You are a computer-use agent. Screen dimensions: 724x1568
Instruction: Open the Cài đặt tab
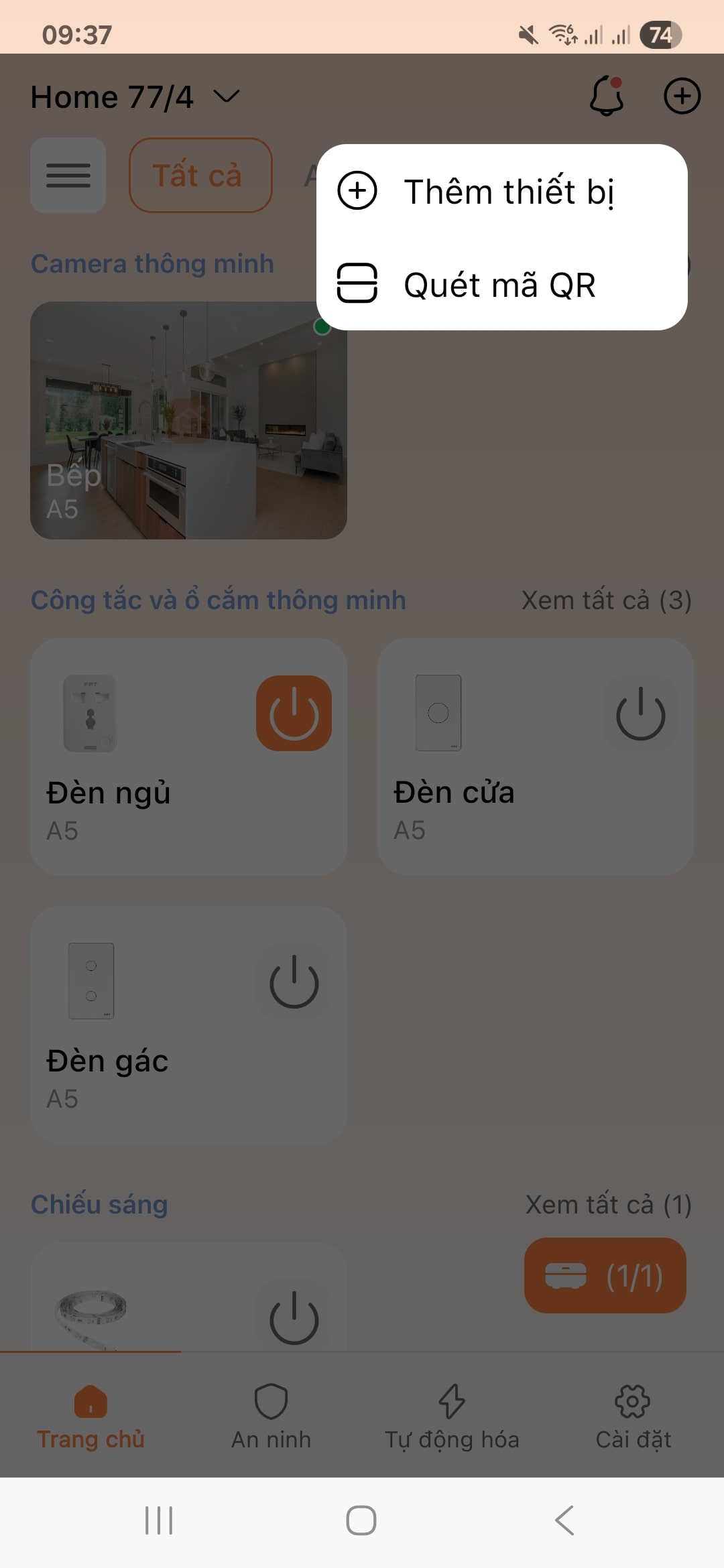coord(633,1415)
